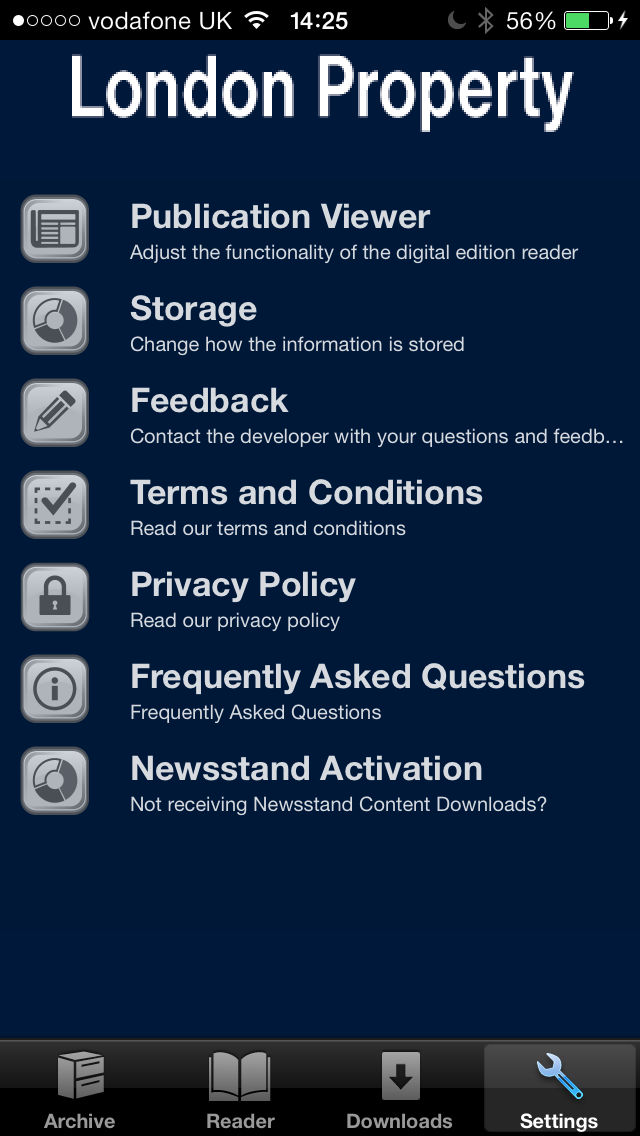Open Newsstand Activation
This screenshot has height=1136, width=640.
coord(320,781)
